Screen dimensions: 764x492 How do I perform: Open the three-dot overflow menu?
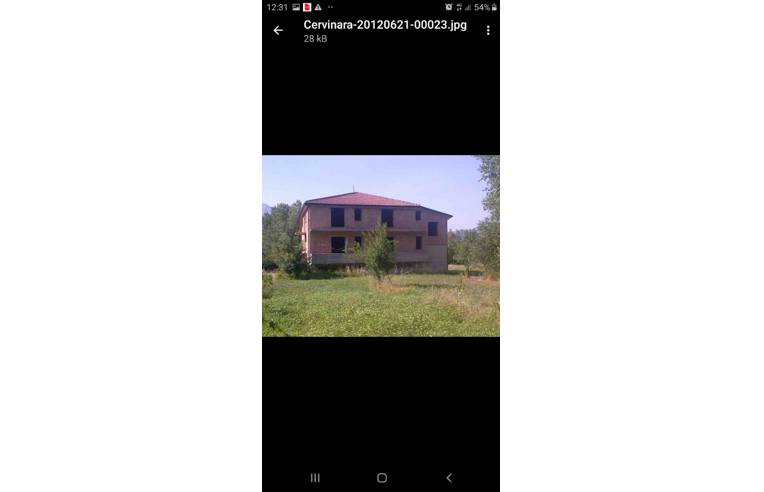pyautogui.click(x=488, y=31)
